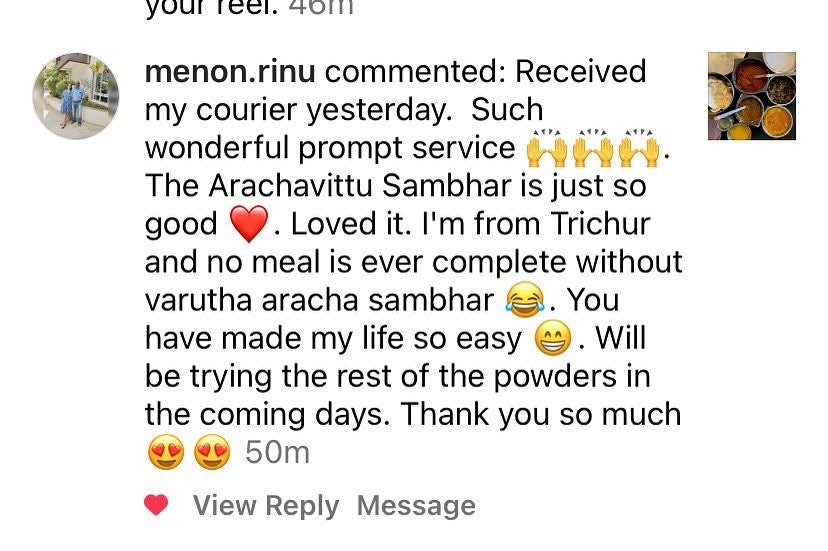
Task: View the reply to menon.rinu's comment
Action: pos(265,506)
